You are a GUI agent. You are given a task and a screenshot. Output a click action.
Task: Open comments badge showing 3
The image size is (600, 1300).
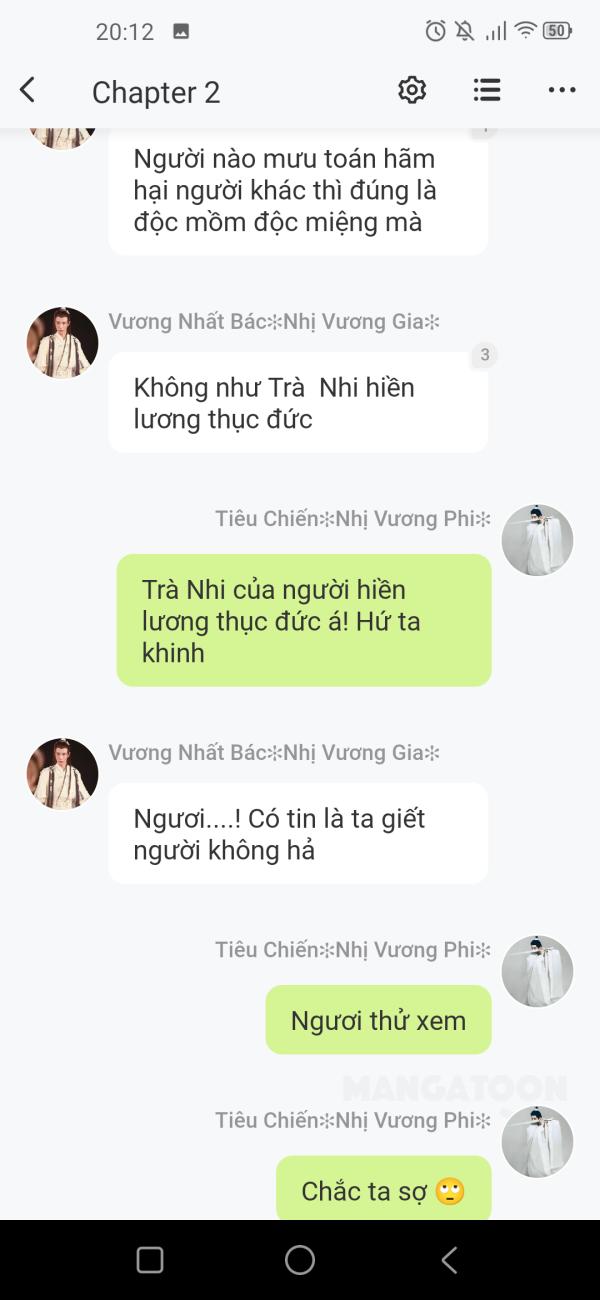click(x=485, y=355)
